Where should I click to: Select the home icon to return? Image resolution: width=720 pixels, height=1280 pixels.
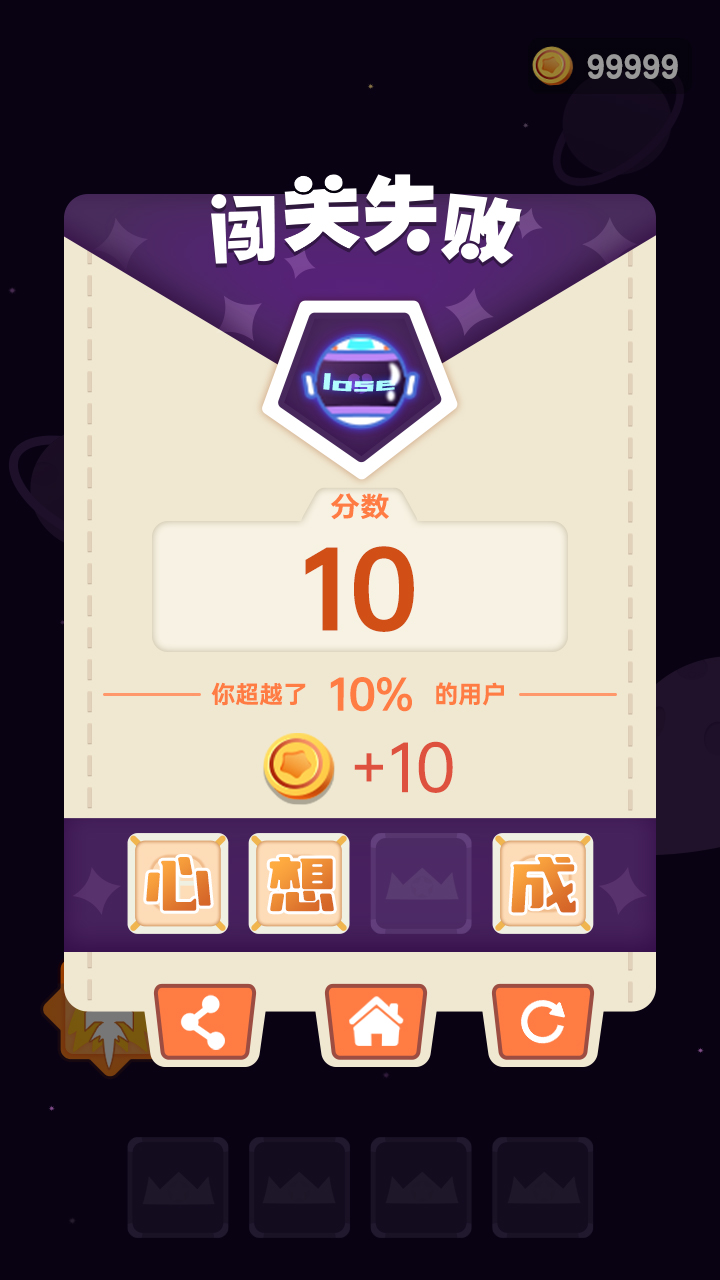pos(374,1024)
